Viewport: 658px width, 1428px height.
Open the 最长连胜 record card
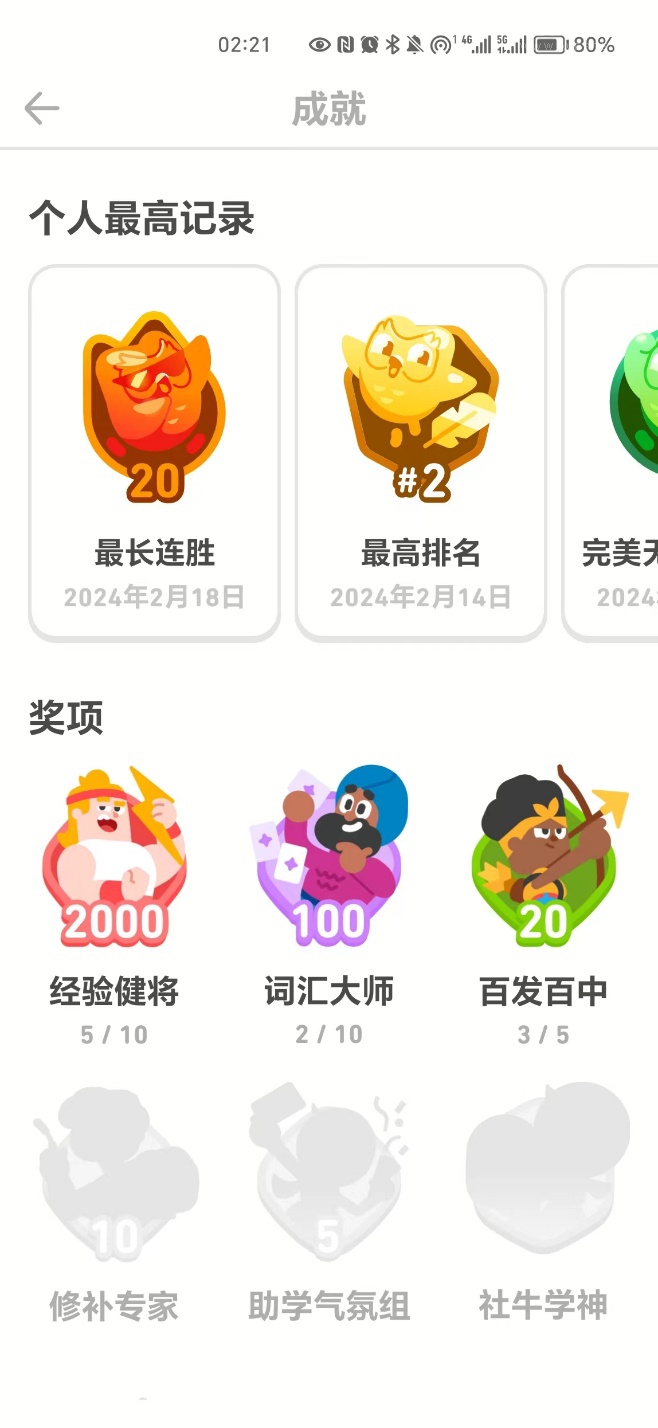pyautogui.click(x=154, y=453)
